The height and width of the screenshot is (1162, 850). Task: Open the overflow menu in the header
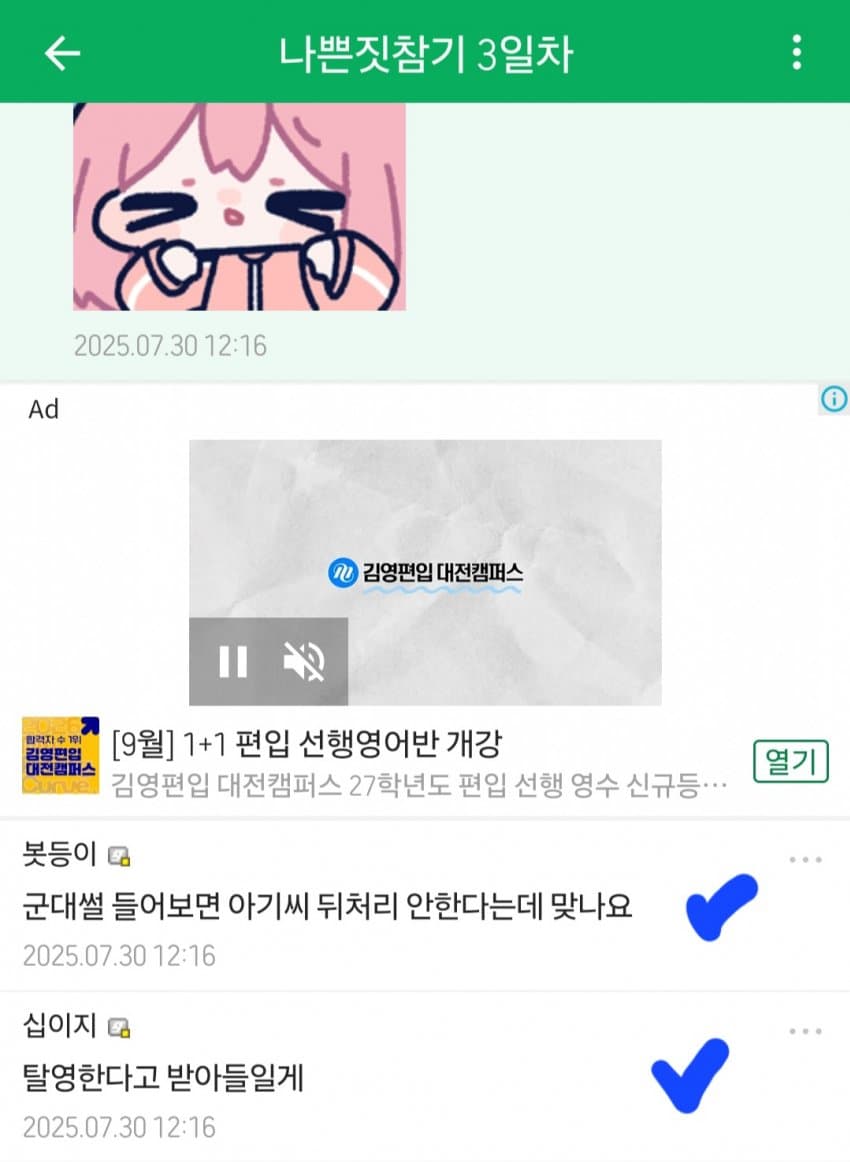click(796, 52)
